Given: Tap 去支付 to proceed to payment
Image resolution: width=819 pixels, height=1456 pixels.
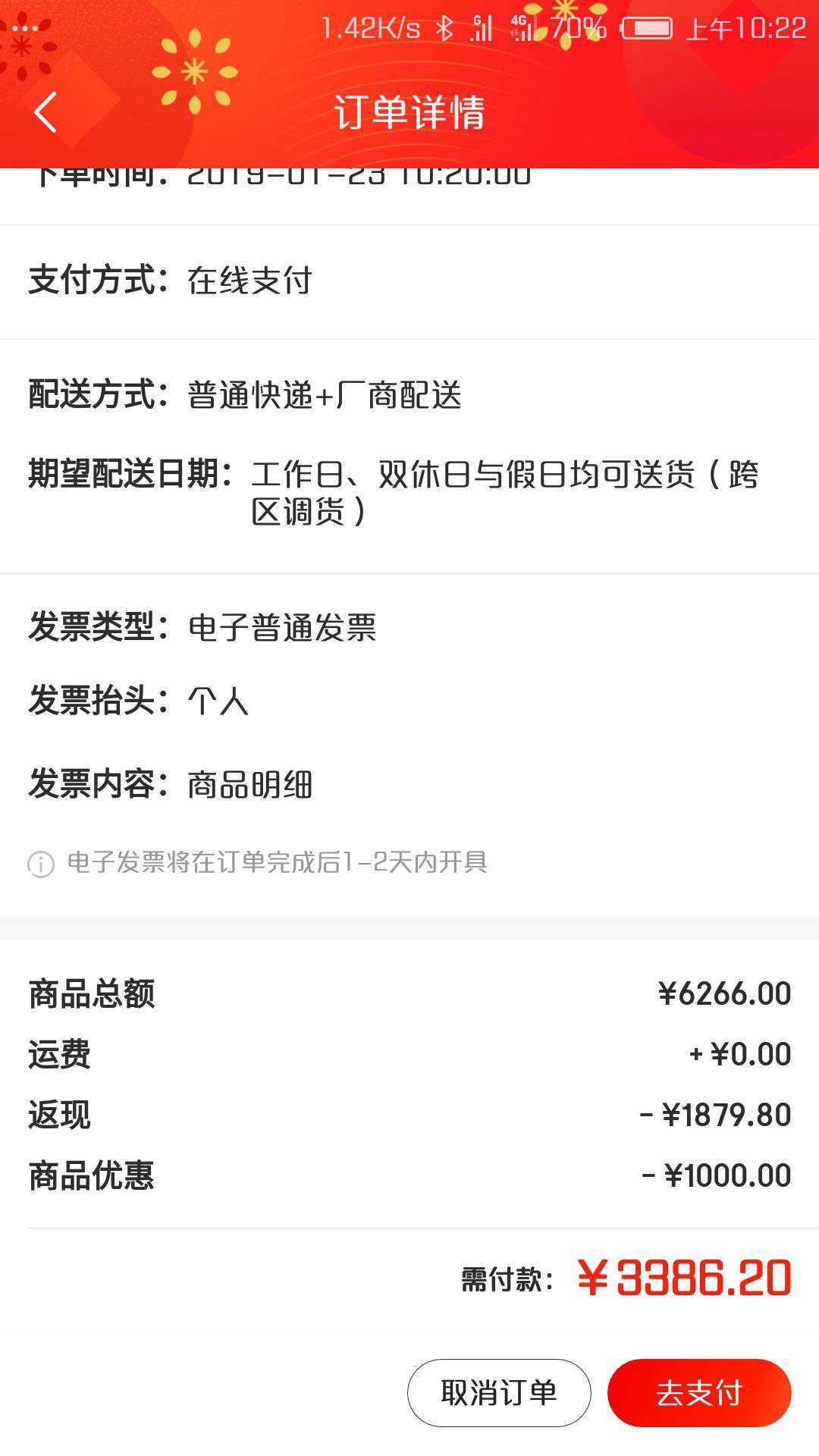Looking at the screenshot, I should tap(698, 1392).
